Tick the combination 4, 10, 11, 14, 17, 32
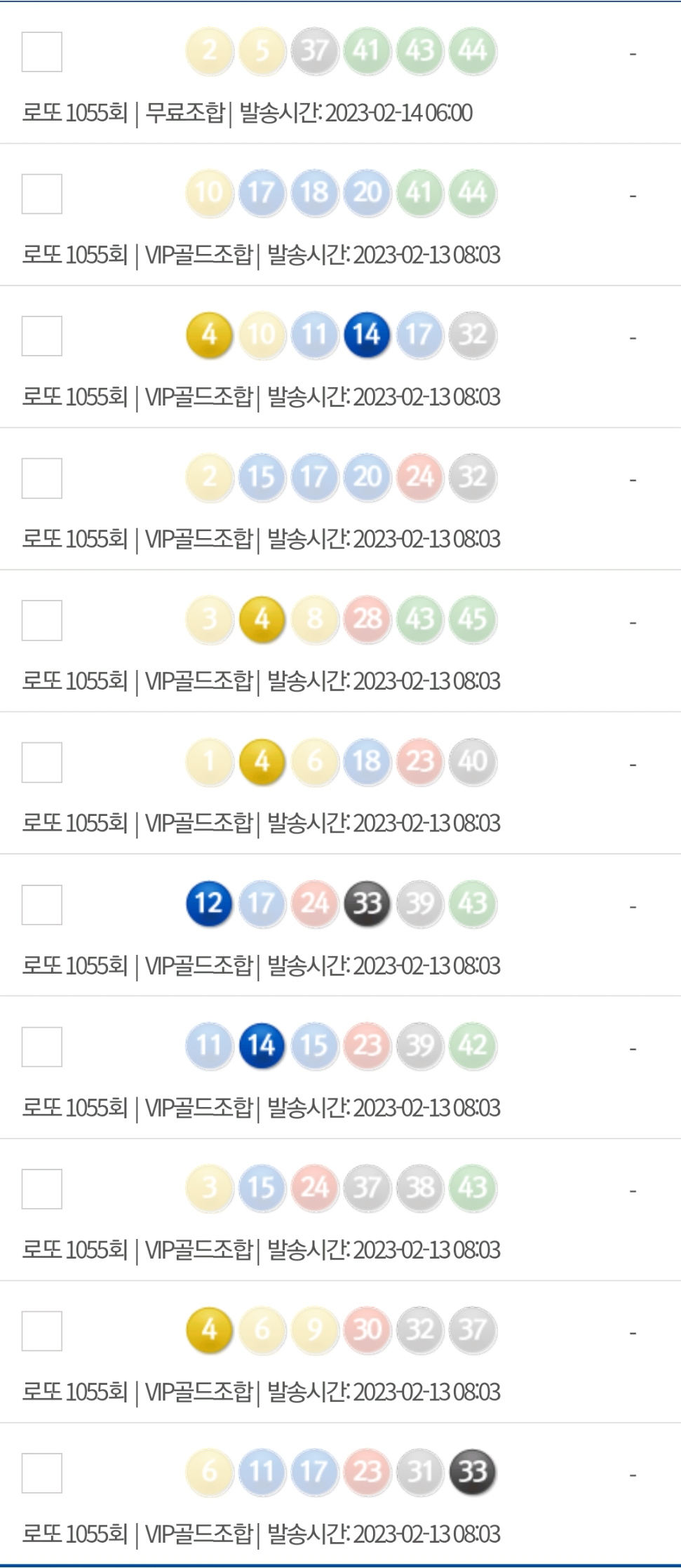Image resolution: width=681 pixels, height=1568 pixels. 42,336
